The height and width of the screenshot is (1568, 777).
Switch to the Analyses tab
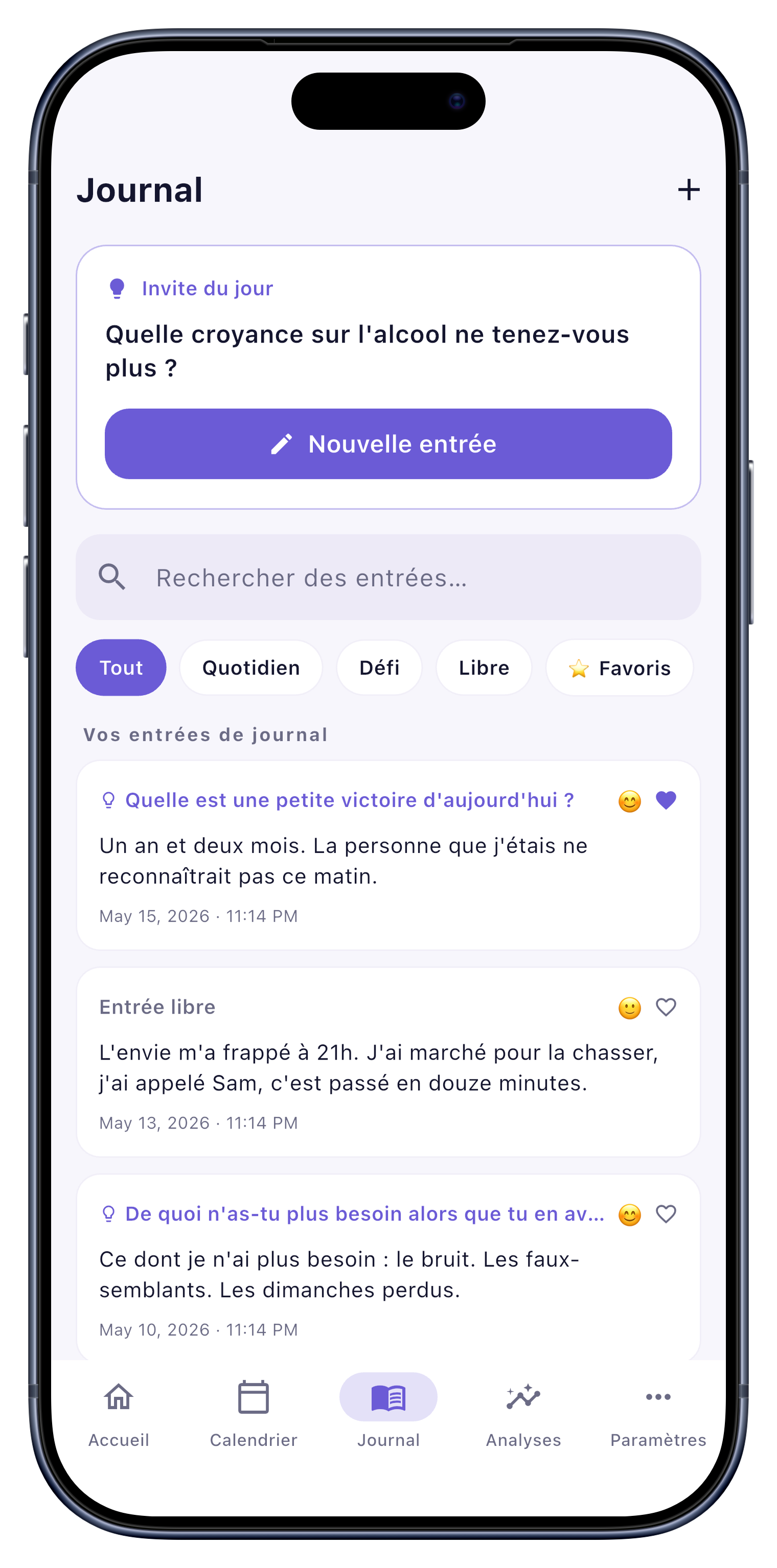point(523,1414)
